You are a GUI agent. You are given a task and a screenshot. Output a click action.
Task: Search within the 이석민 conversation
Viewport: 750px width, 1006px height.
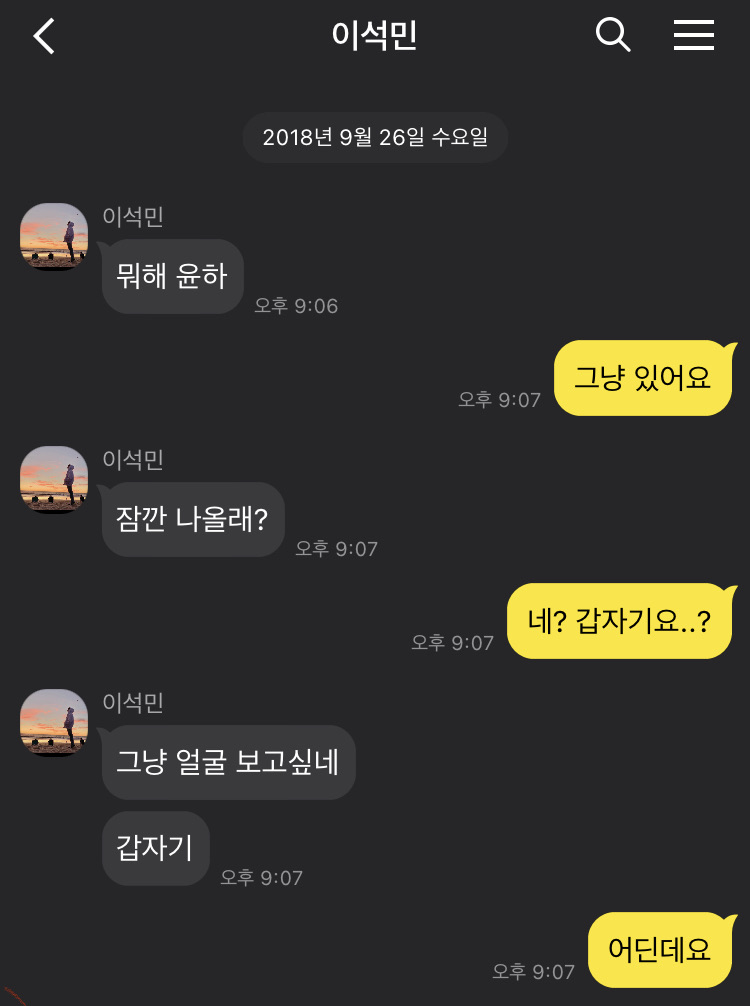[x=613, y=36]
